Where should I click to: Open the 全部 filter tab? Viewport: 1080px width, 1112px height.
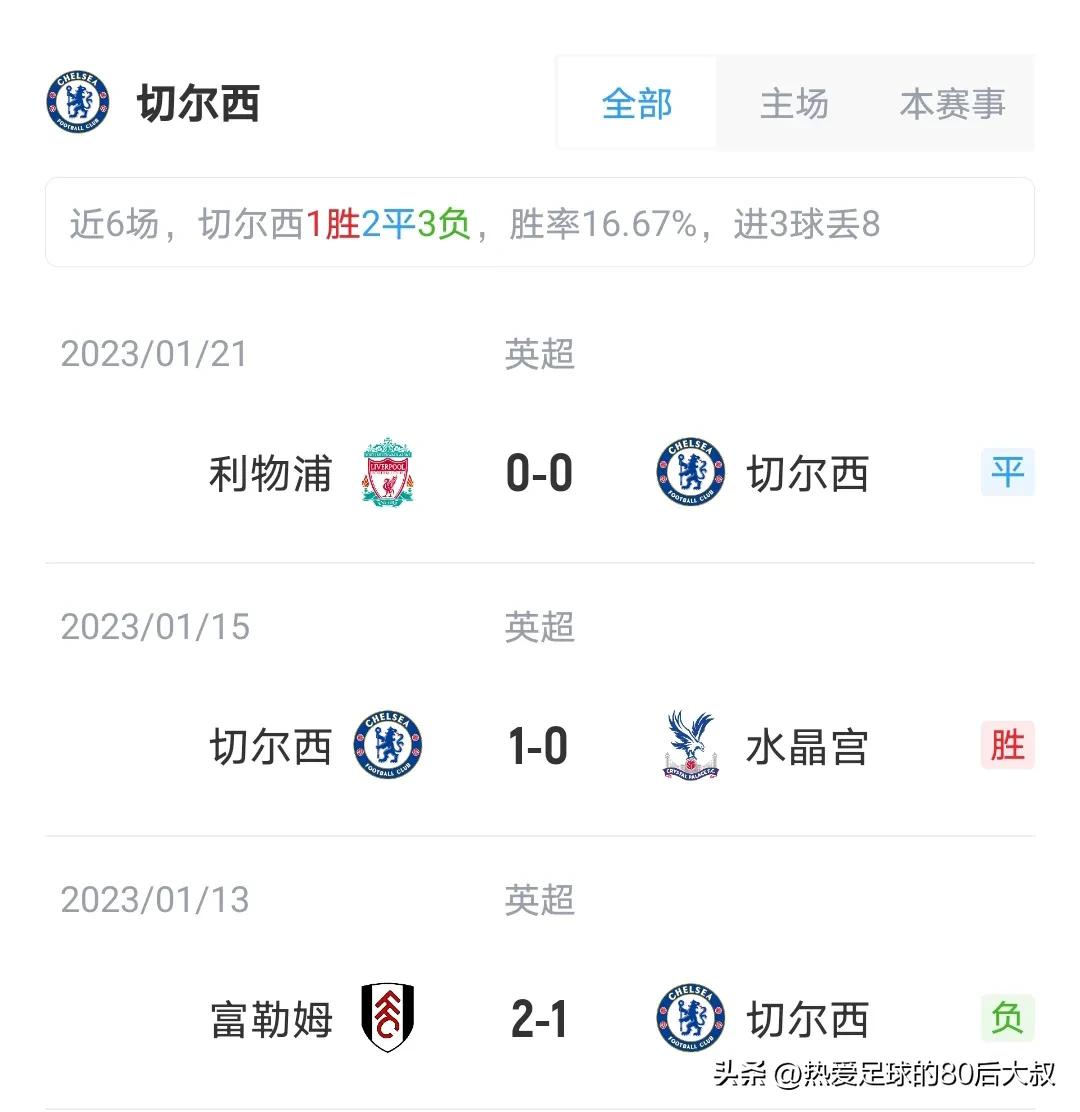[x=636, y=103]
